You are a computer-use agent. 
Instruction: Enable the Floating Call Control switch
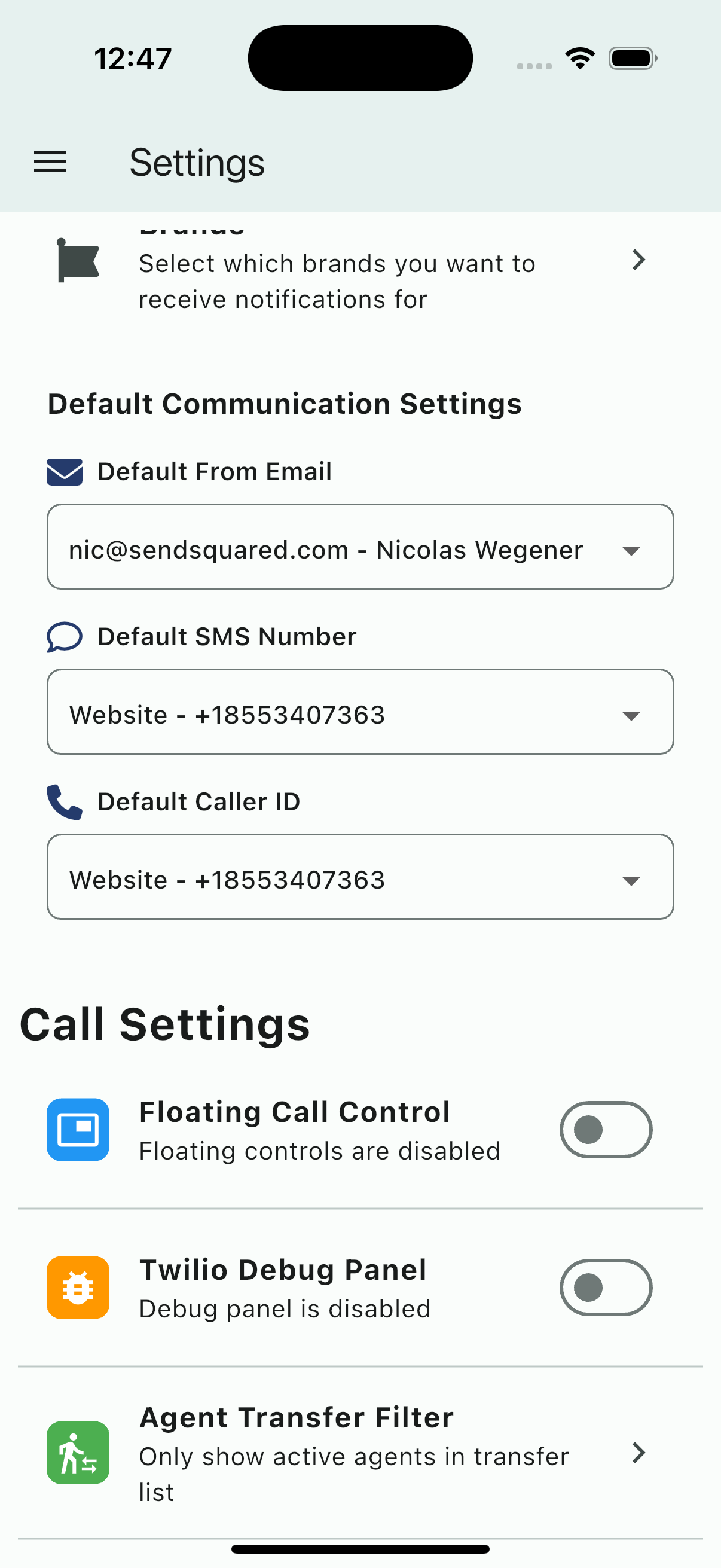[x=606, y=1130]
